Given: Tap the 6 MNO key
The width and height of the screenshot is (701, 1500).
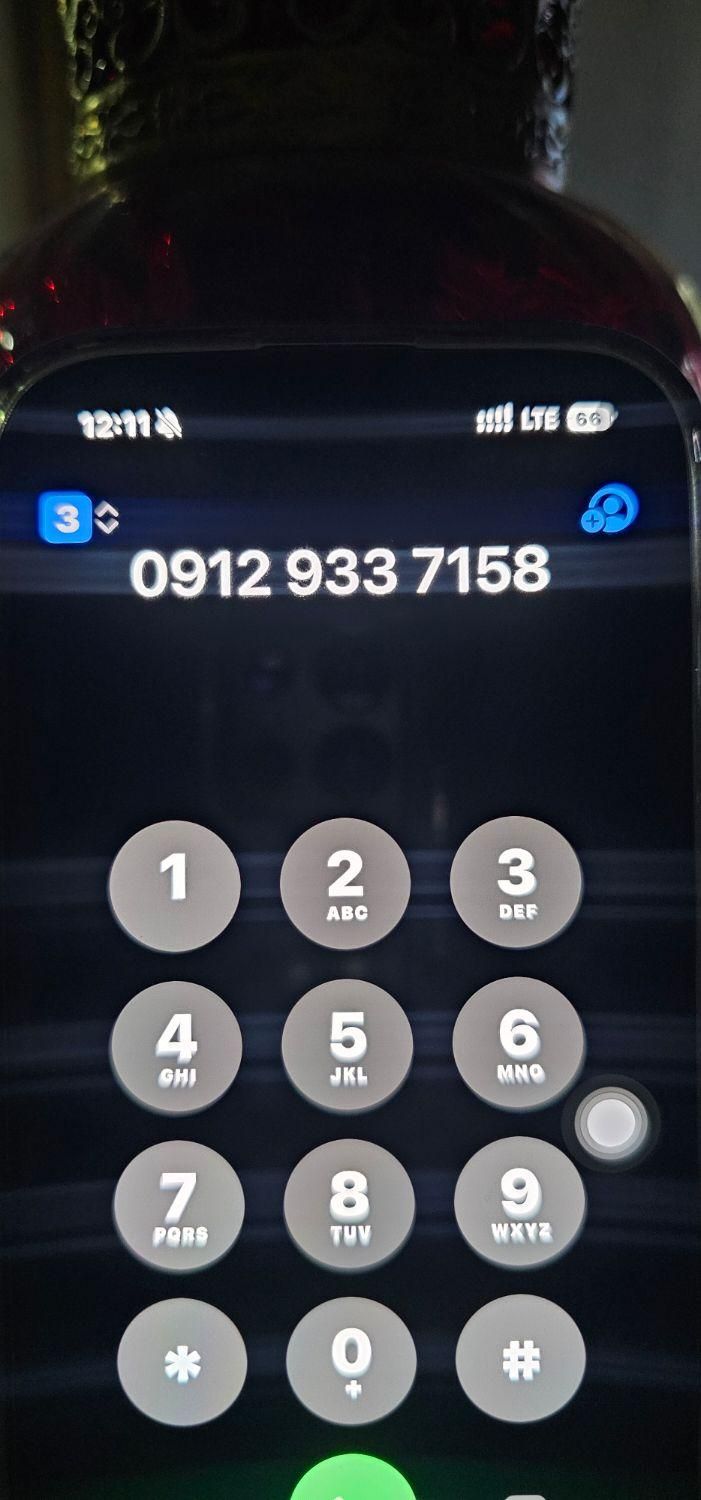Looking at the screenshot, I should (518, 1043).
